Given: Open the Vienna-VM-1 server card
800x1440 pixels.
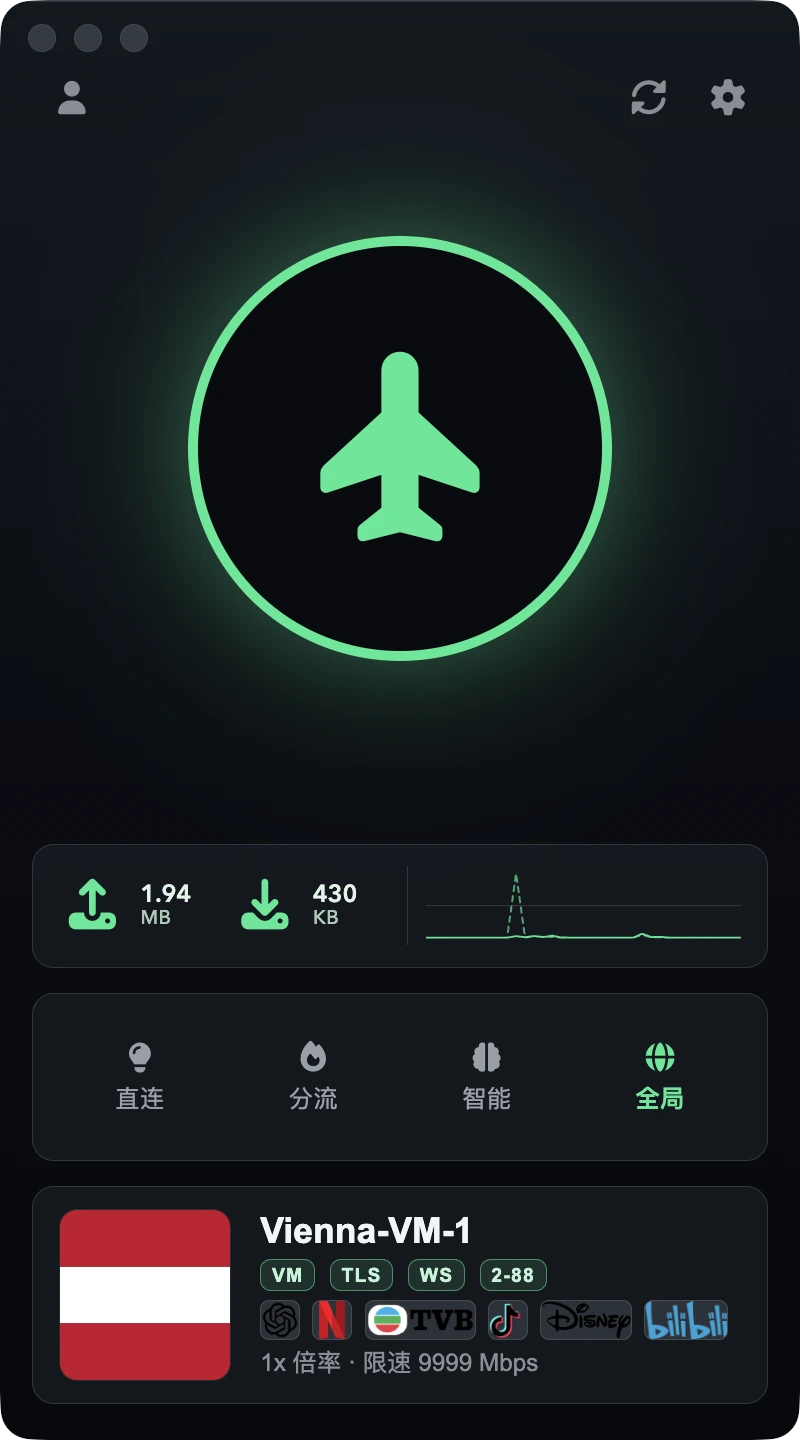Looking at the screenshot, I should [x=400, y=1294].
